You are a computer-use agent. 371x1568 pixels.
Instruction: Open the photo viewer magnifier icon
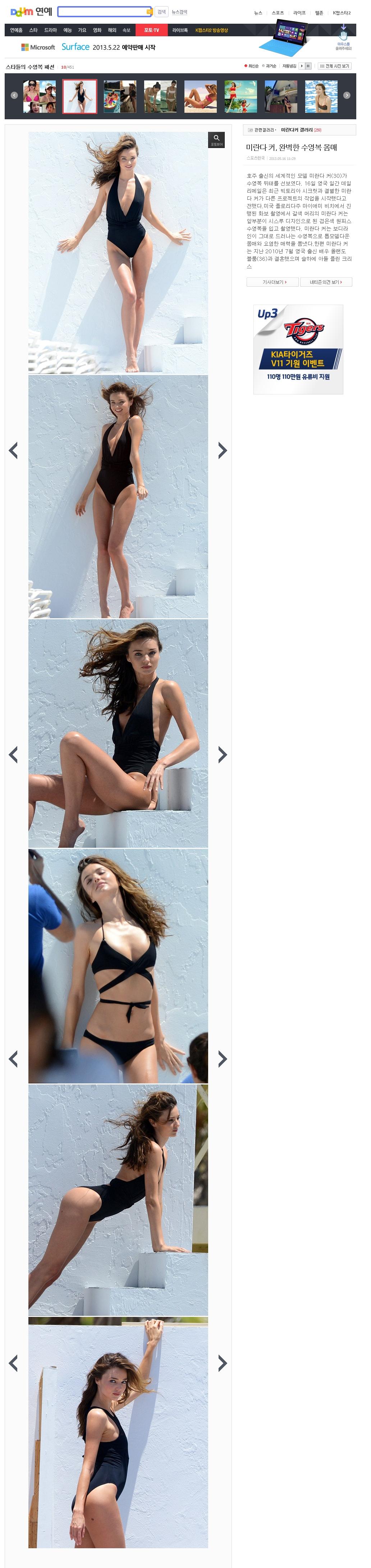(216, 139)
